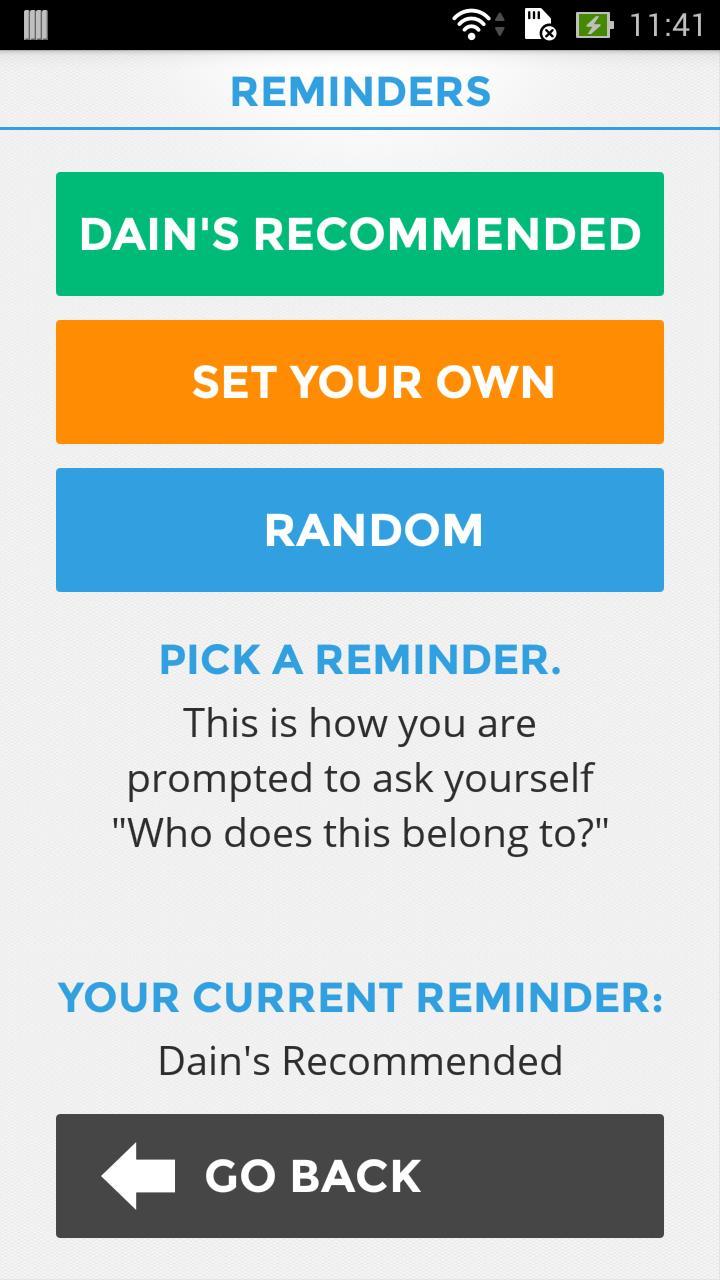The image size is (720, 1280).
Task: Click the Pick a Reminder heading
Action: (x=360, y=659)
